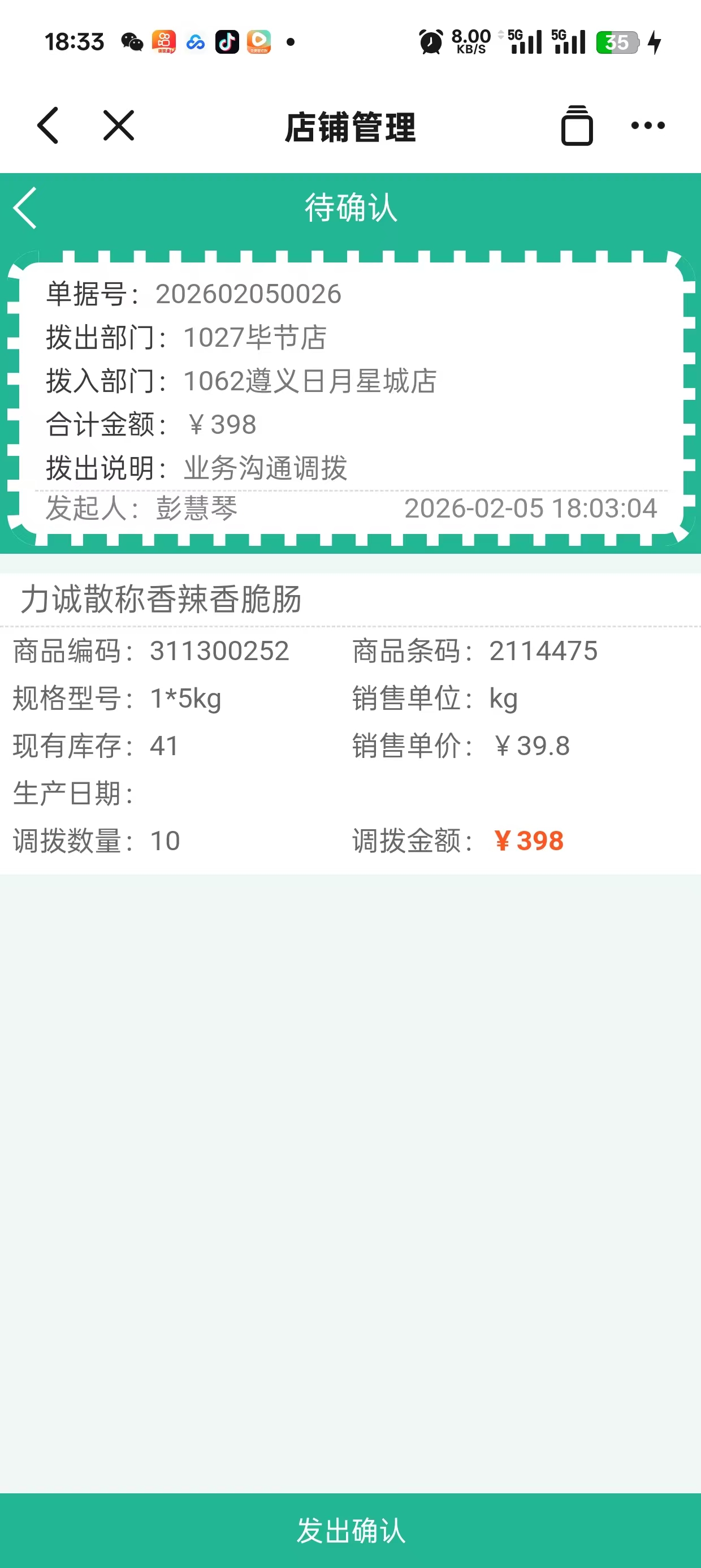Close the 店铺管理 mini program page
Screen dimensions: 701x1568
119,126
